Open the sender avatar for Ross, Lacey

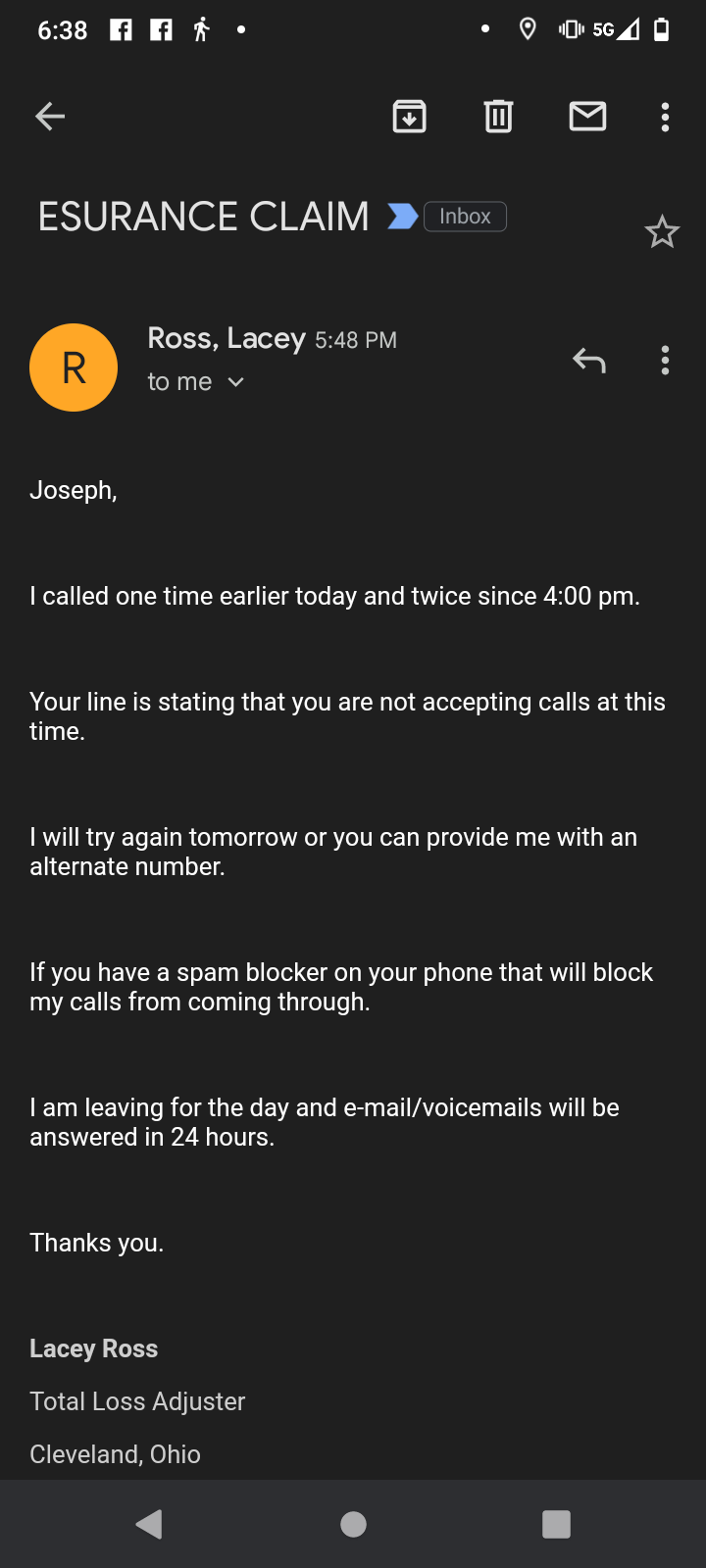74,367
